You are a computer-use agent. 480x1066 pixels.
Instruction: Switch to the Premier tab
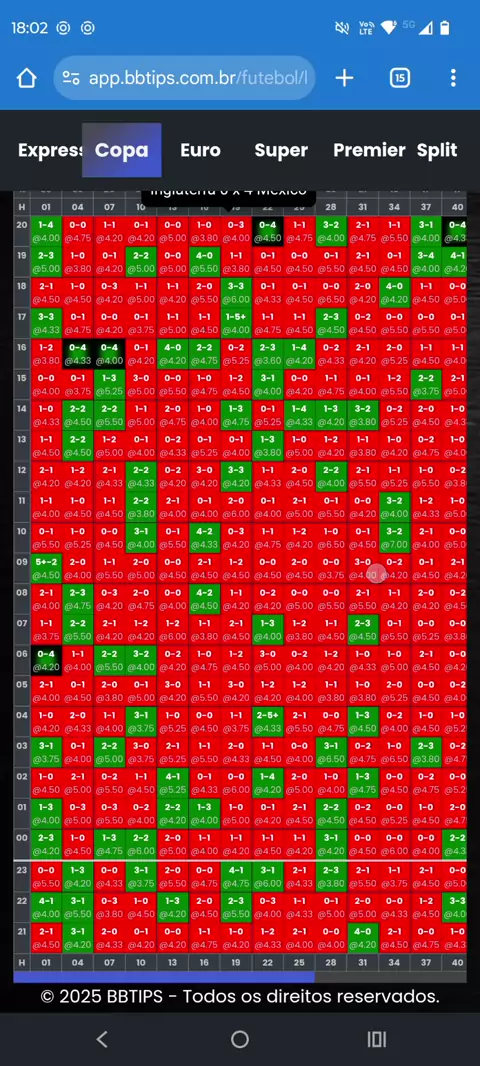(369, 150)
